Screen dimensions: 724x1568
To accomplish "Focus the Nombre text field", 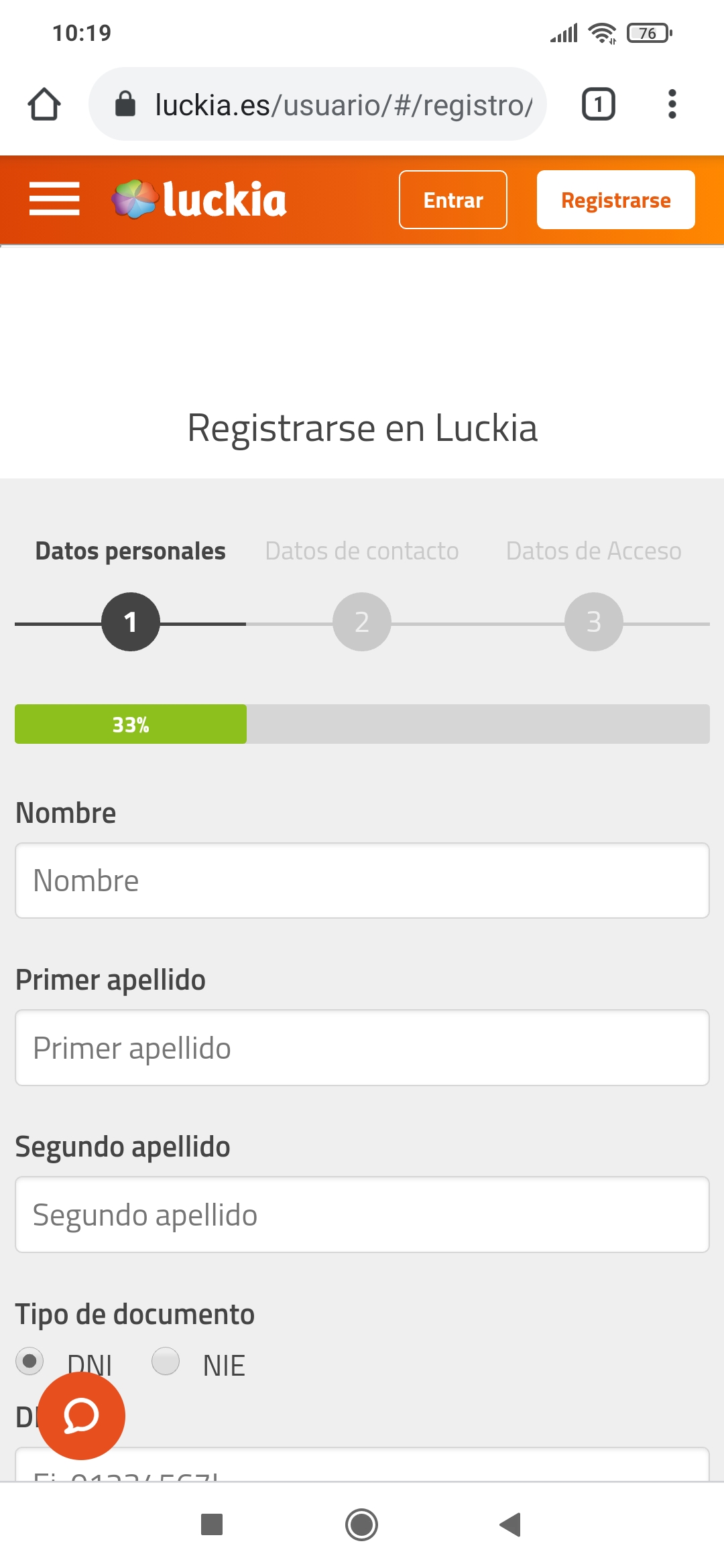I will click(x=362, y=880).
